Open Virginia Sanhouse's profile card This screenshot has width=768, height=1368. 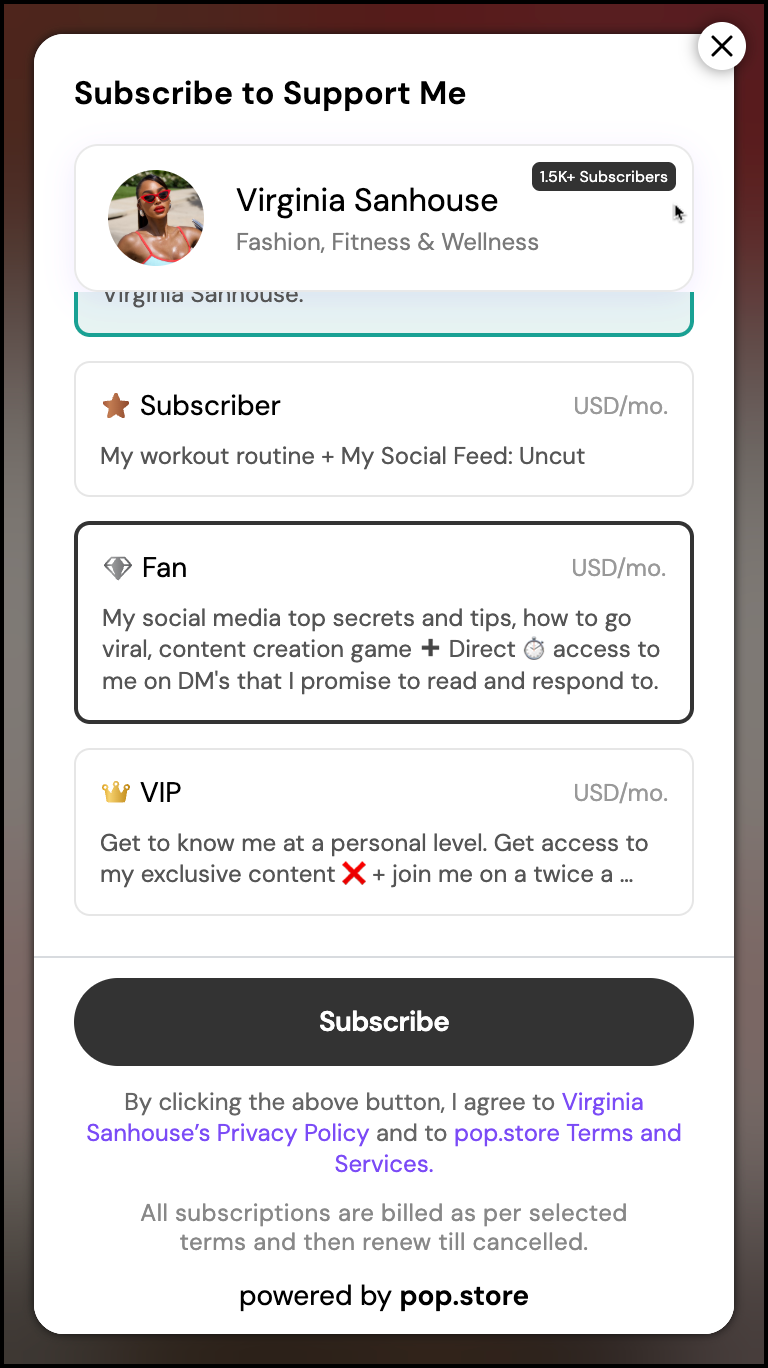(383, 218)
